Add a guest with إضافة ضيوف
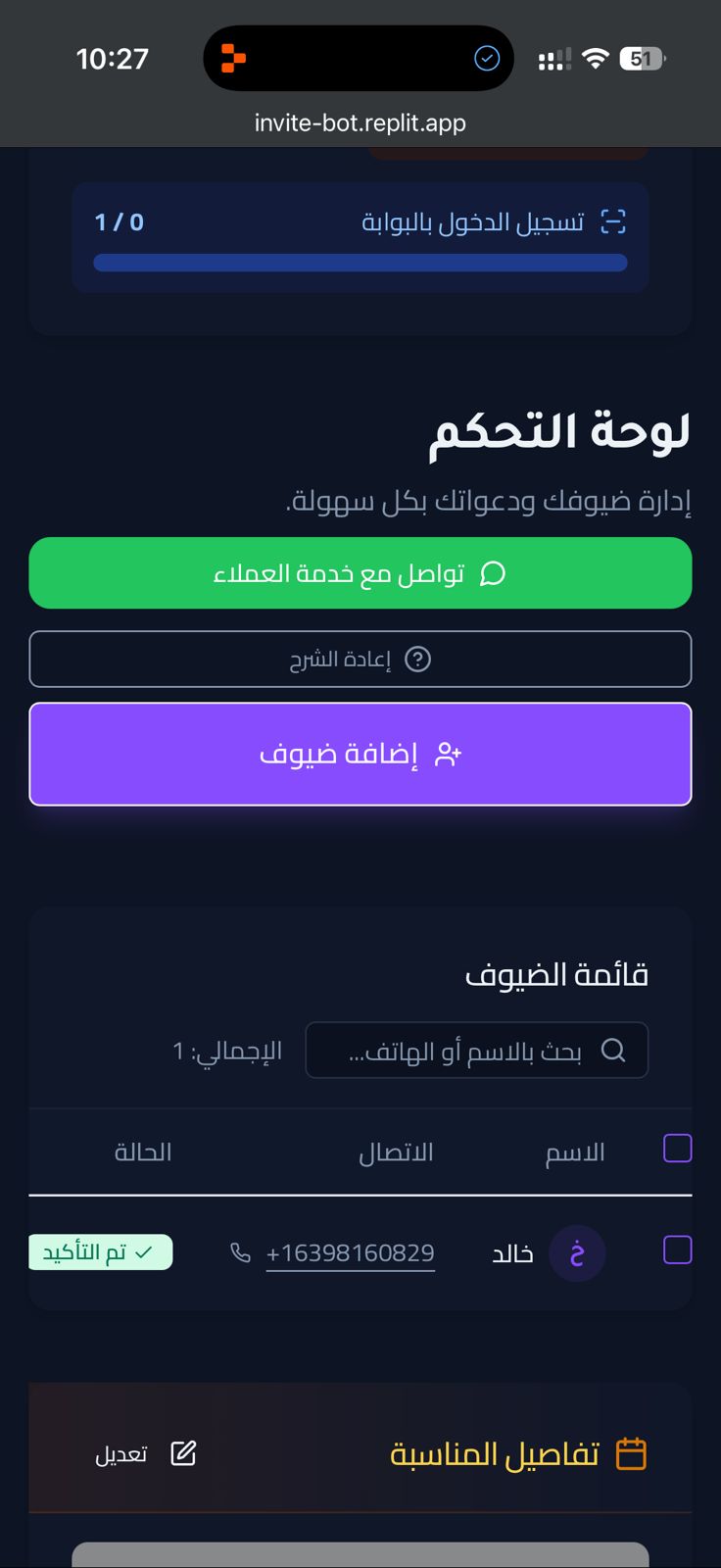The image size is (721, 1568). click(360, 755)
